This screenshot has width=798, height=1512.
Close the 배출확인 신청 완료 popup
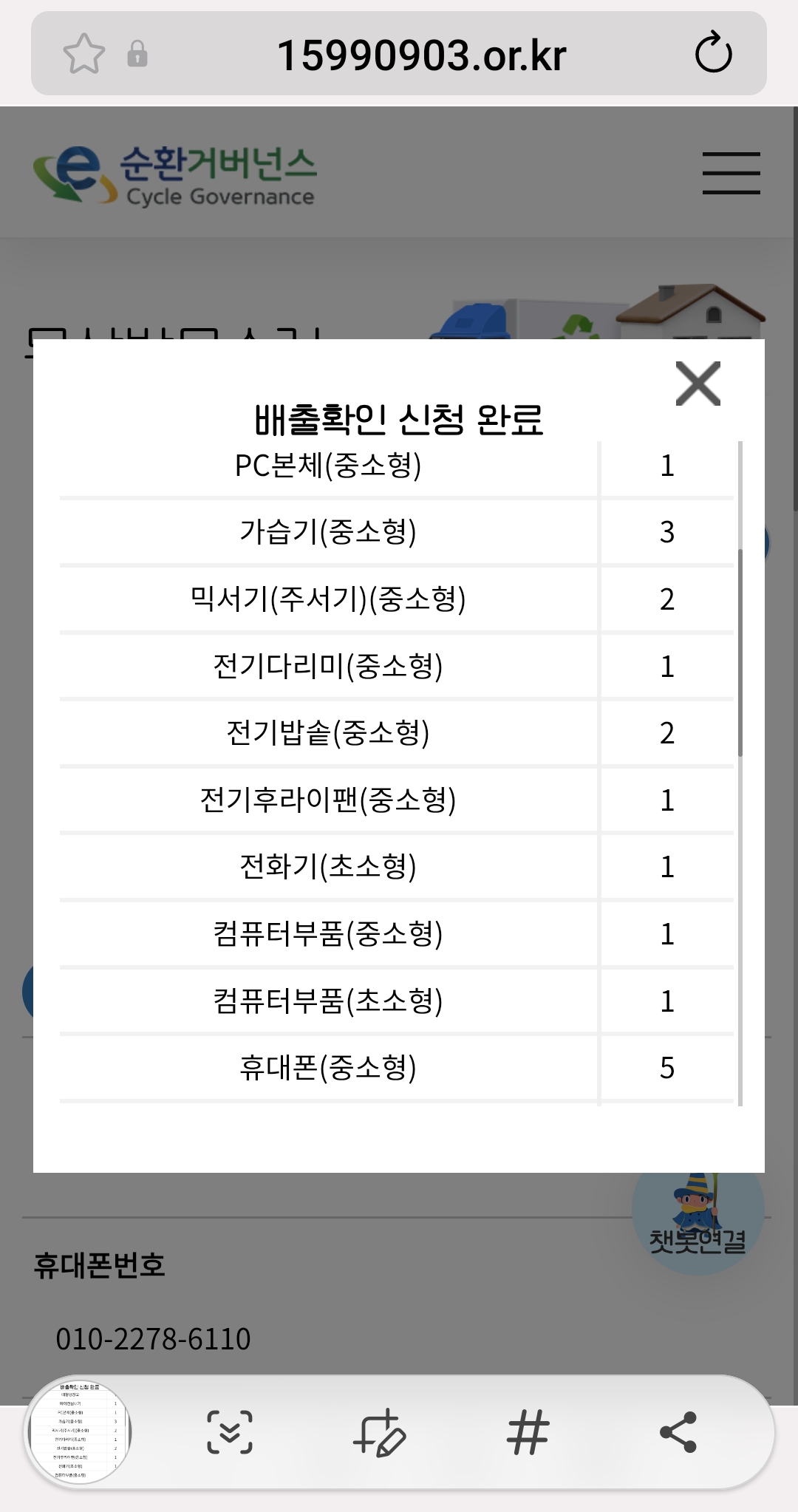[x=698, y=384]
